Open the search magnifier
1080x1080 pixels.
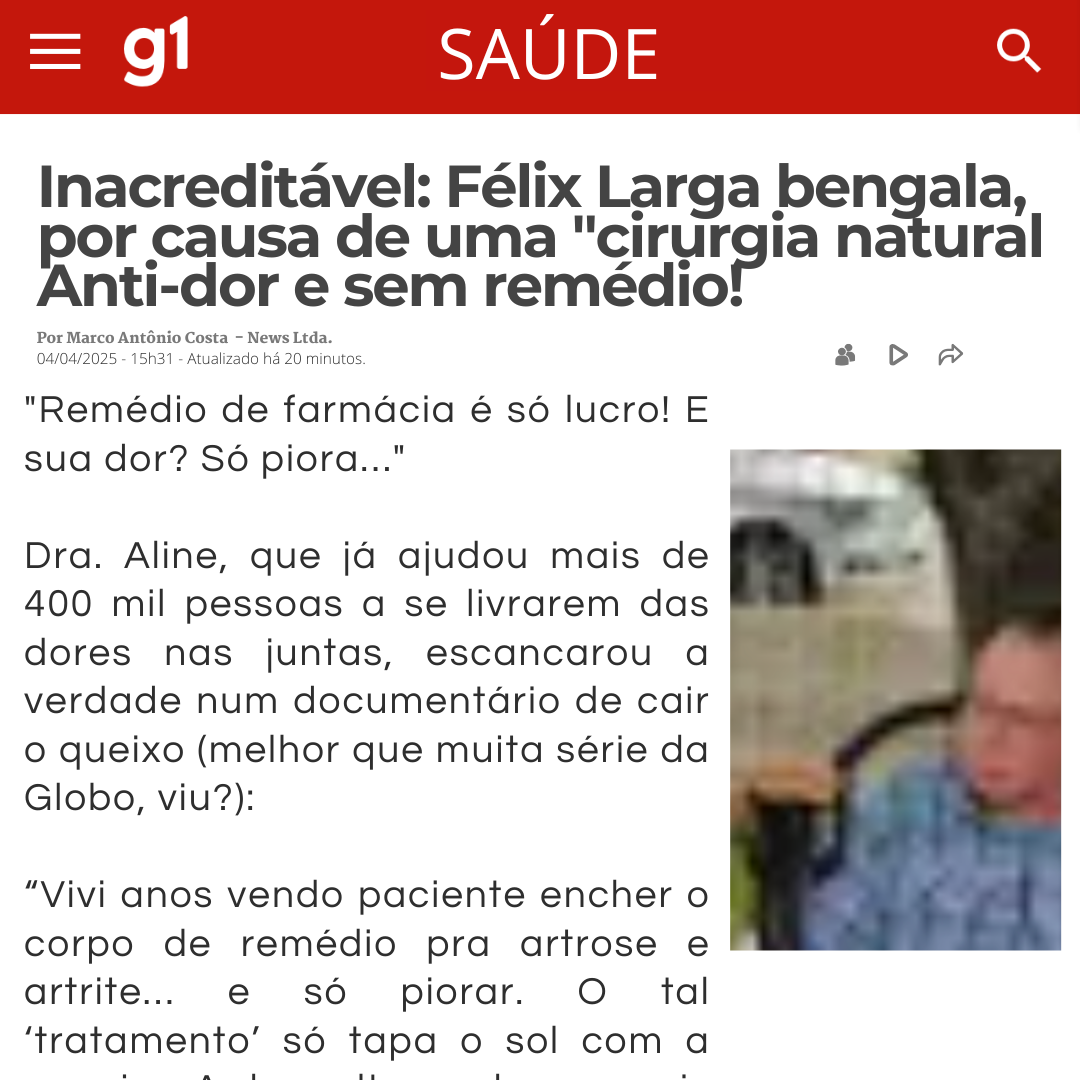[1018, 51]
